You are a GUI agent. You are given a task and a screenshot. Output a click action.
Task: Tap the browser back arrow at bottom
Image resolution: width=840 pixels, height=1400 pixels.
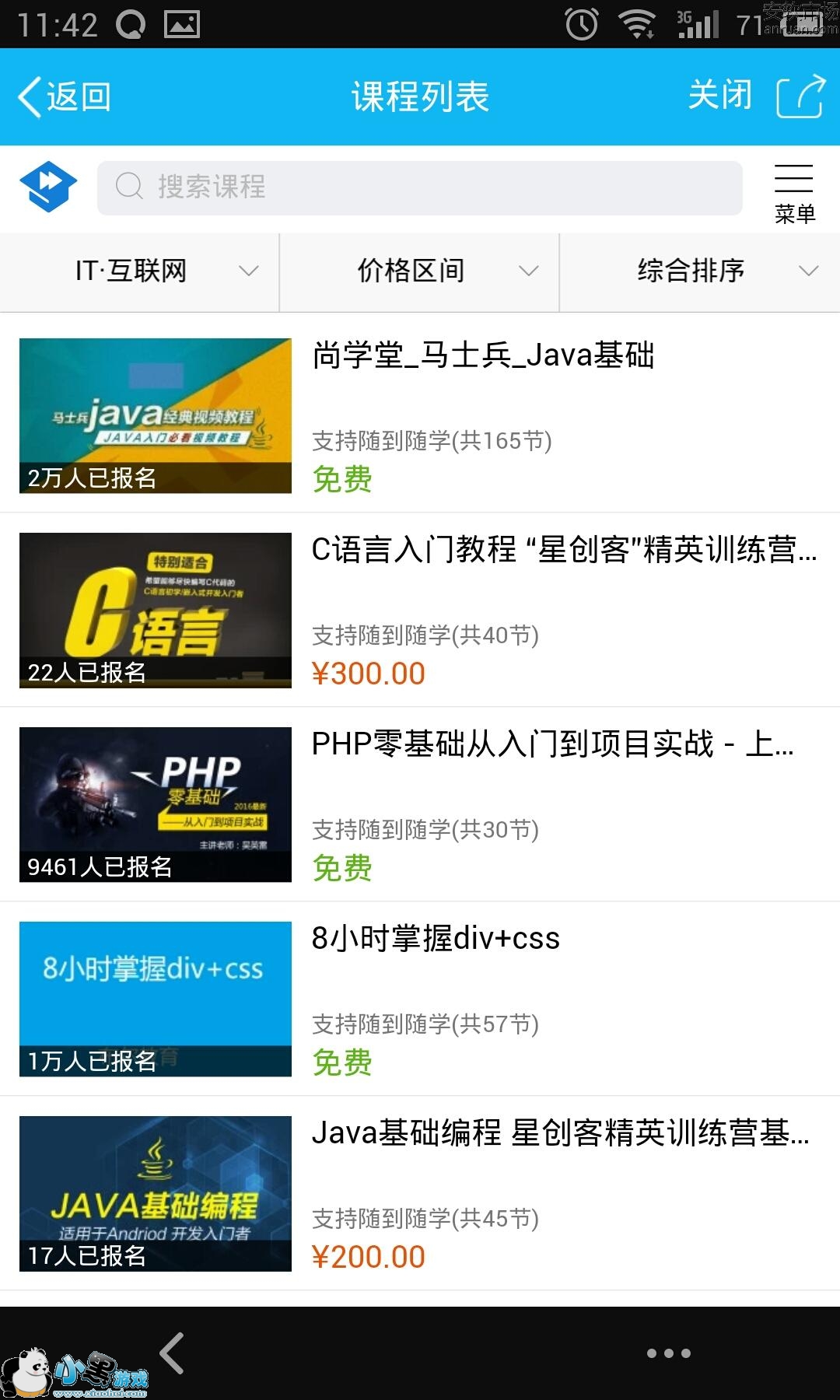(172, 1353)
